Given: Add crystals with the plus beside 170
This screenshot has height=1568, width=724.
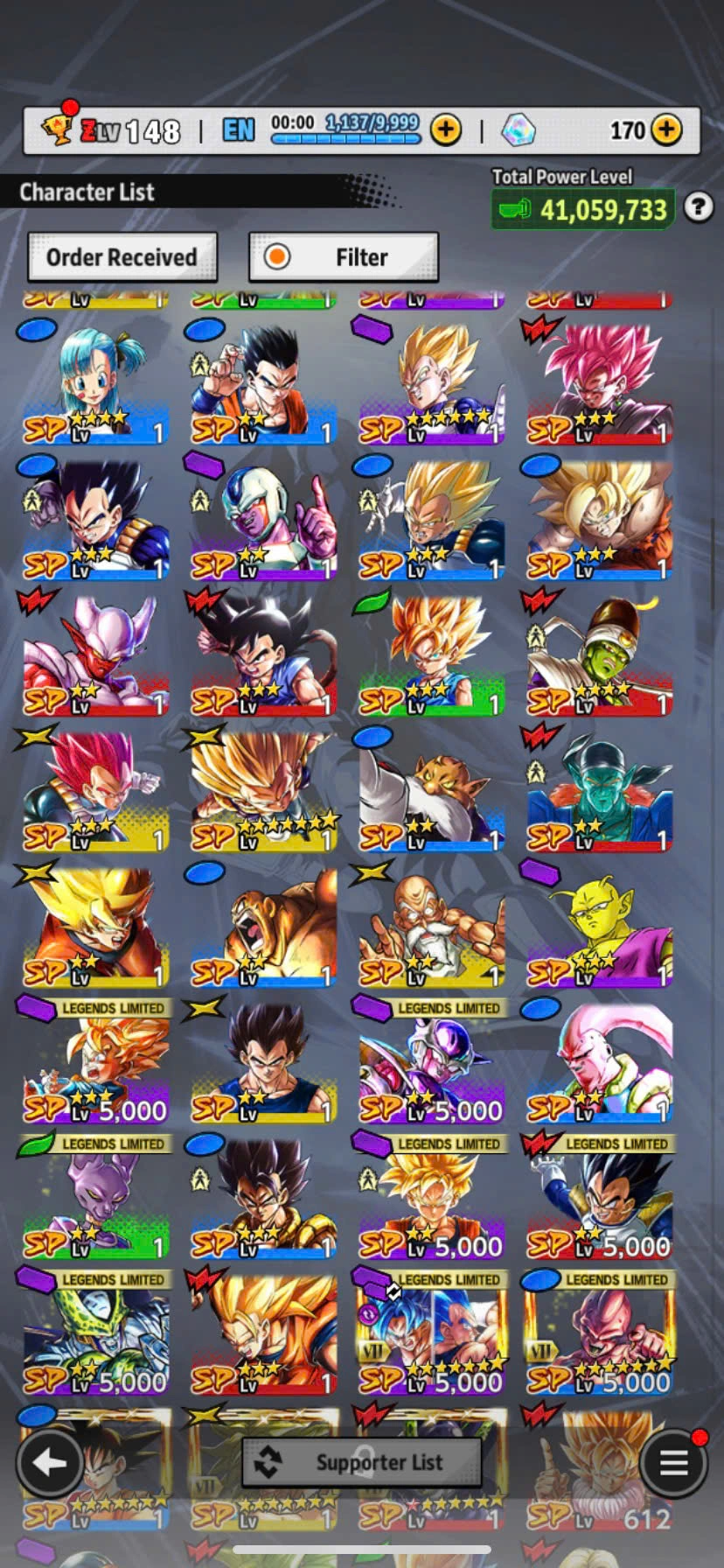Looking at the screenshot, I should 667,130.
